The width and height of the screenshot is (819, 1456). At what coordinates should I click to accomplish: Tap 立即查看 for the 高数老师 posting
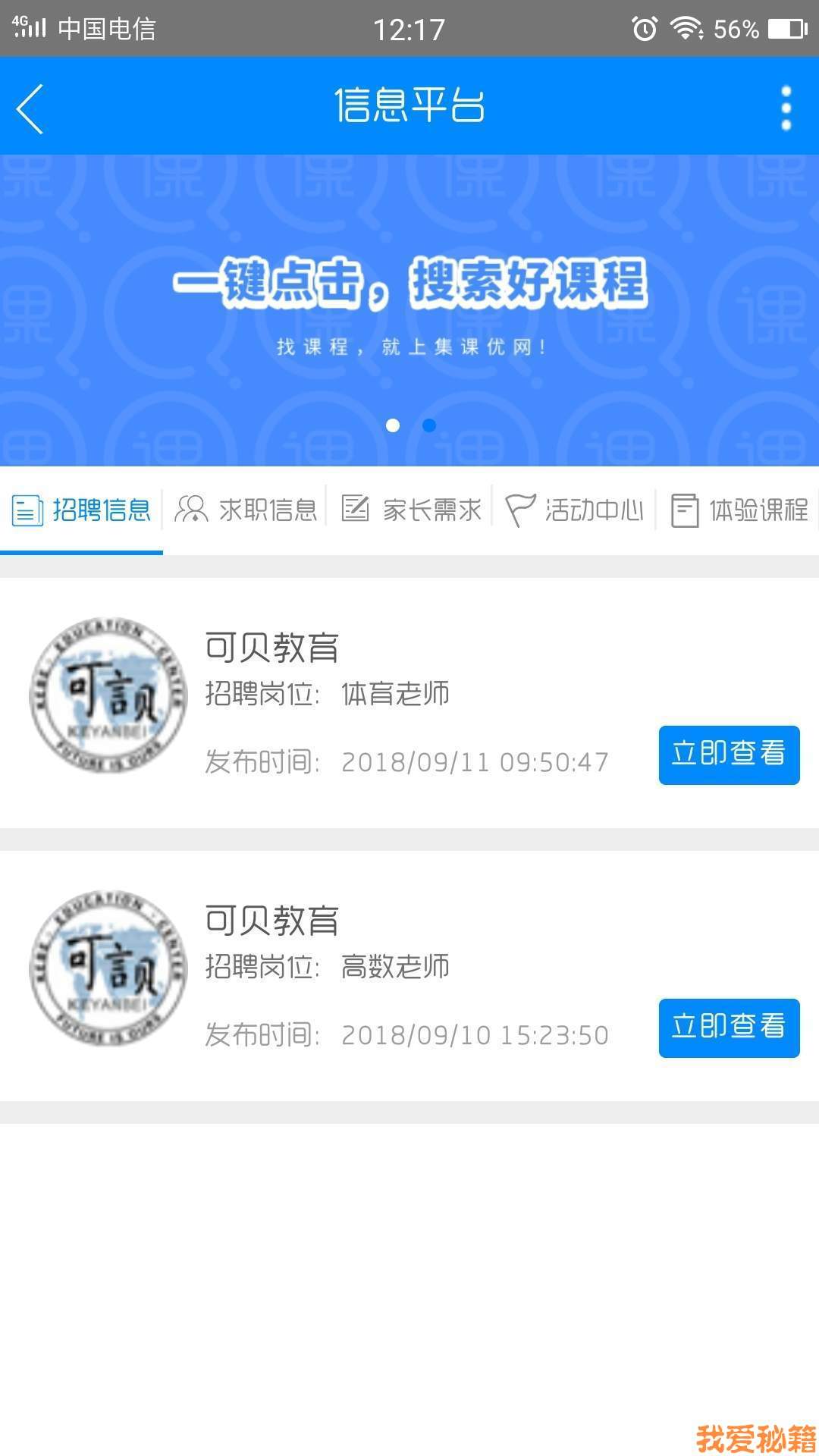click(729, 1028)
